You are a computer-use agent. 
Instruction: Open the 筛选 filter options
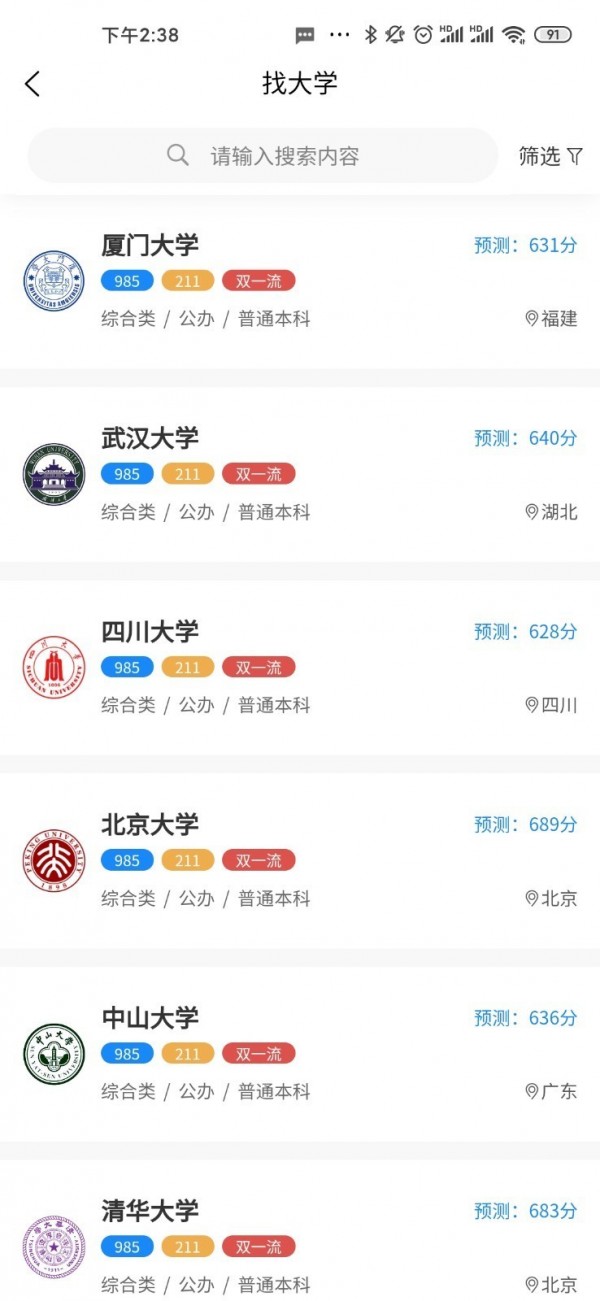click(550, 156)
